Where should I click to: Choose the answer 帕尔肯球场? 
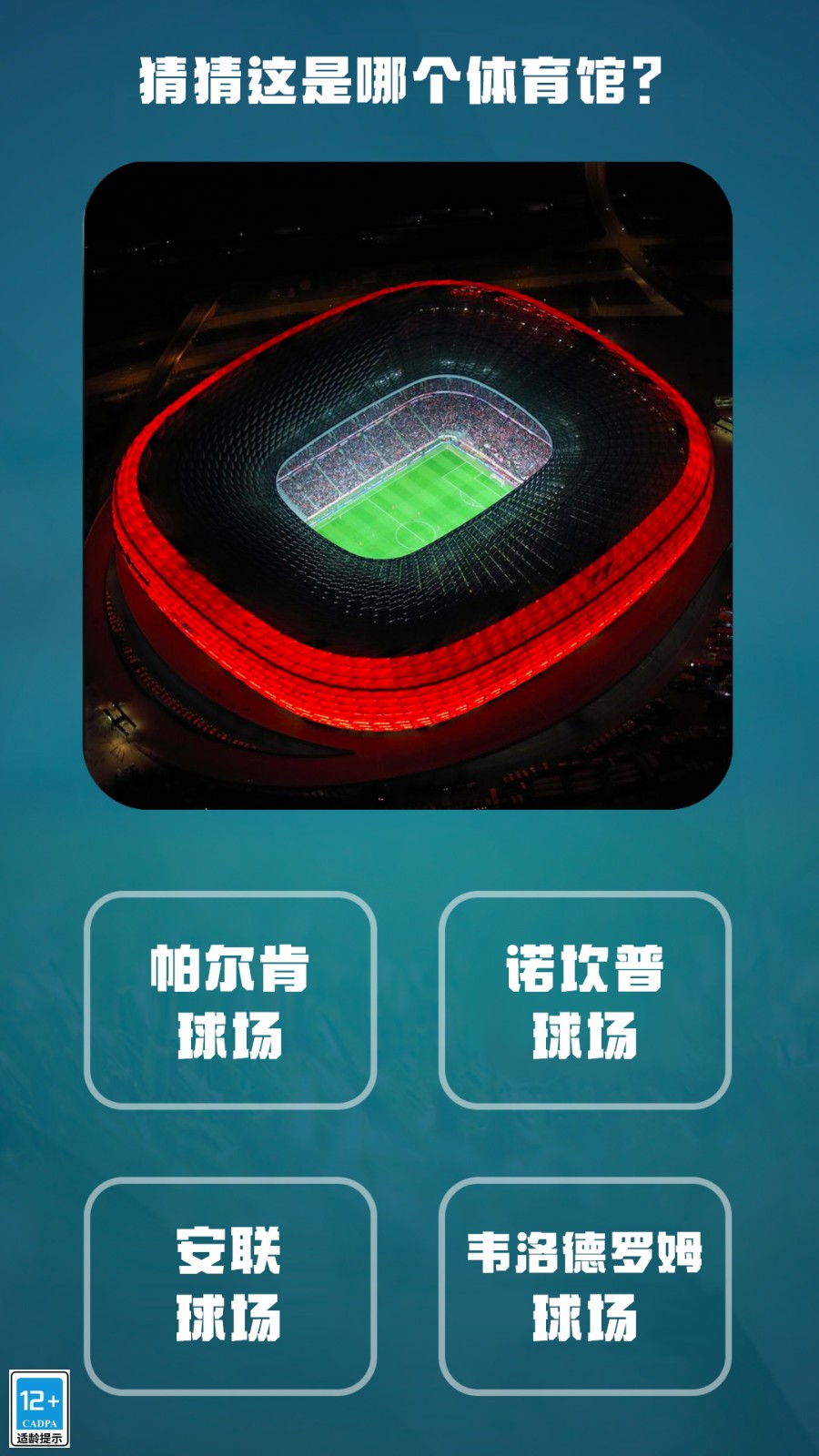(x=230, y=1000)
